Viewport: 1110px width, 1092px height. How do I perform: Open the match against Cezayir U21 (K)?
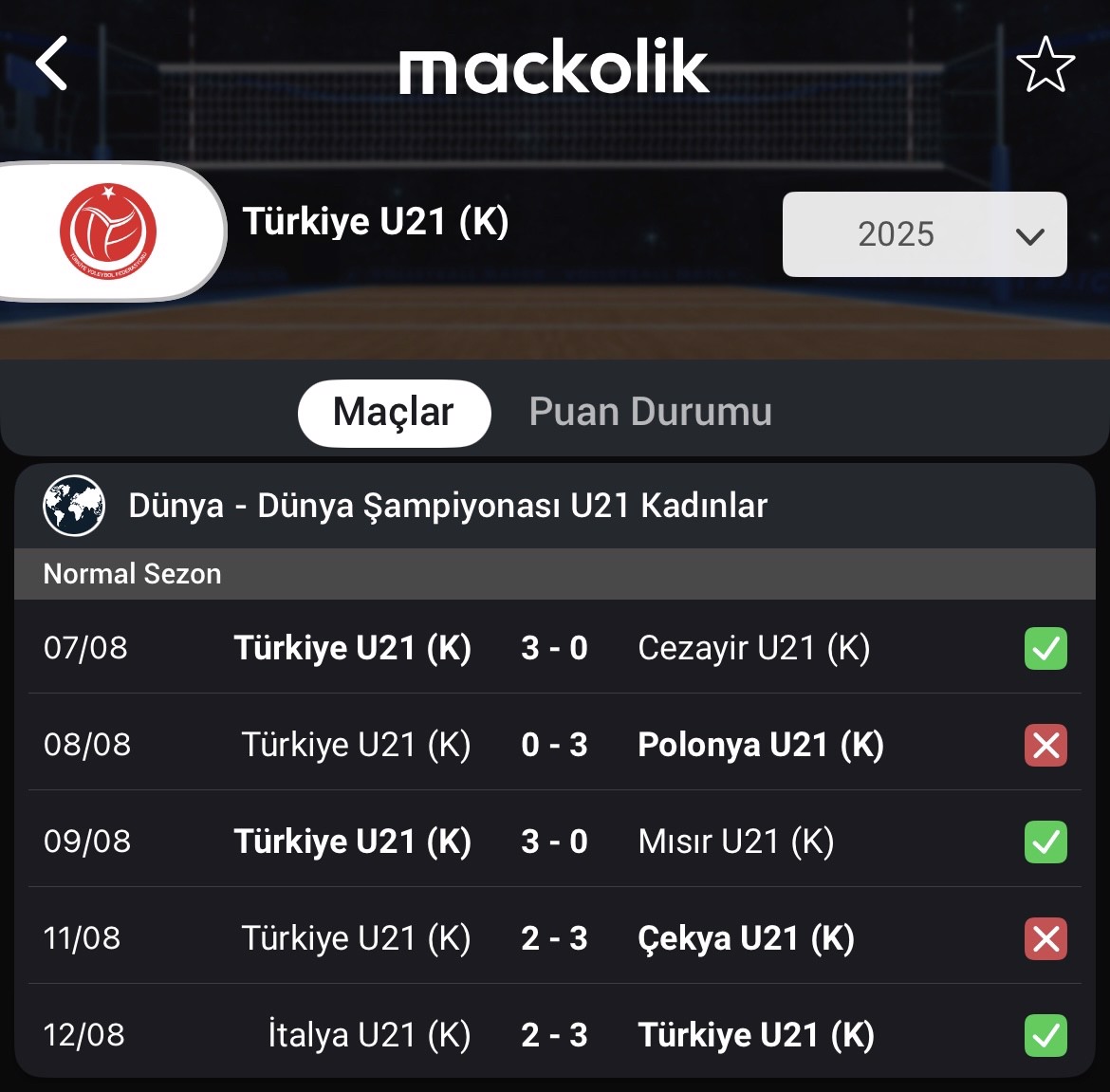554,648
